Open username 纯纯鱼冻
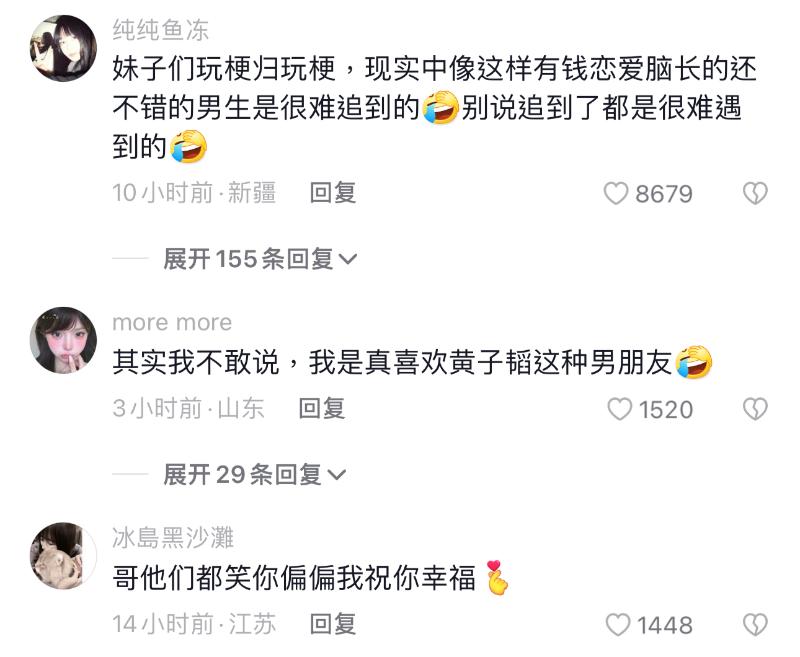 point(161,30)
